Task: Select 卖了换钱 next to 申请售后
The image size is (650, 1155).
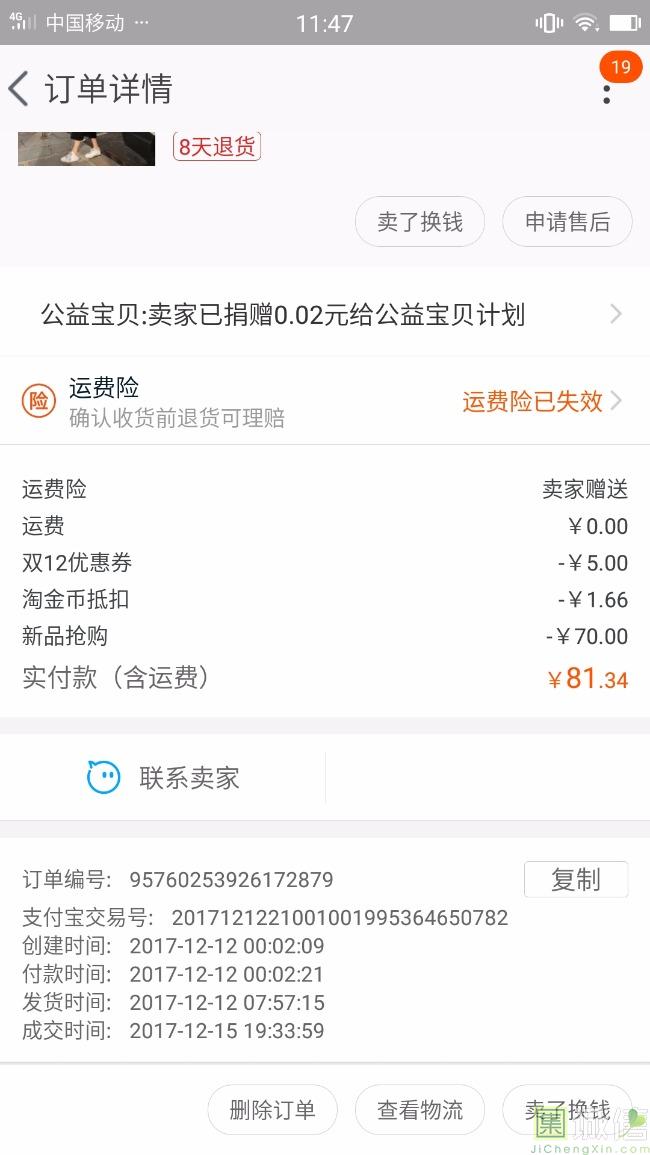Action: pyautogui.click(x=420, y=222)
